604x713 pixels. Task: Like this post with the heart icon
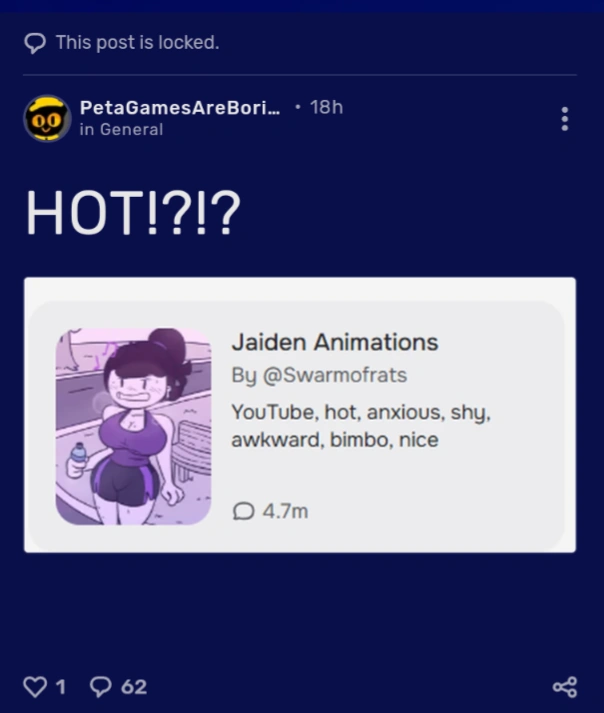coord(36,686)
